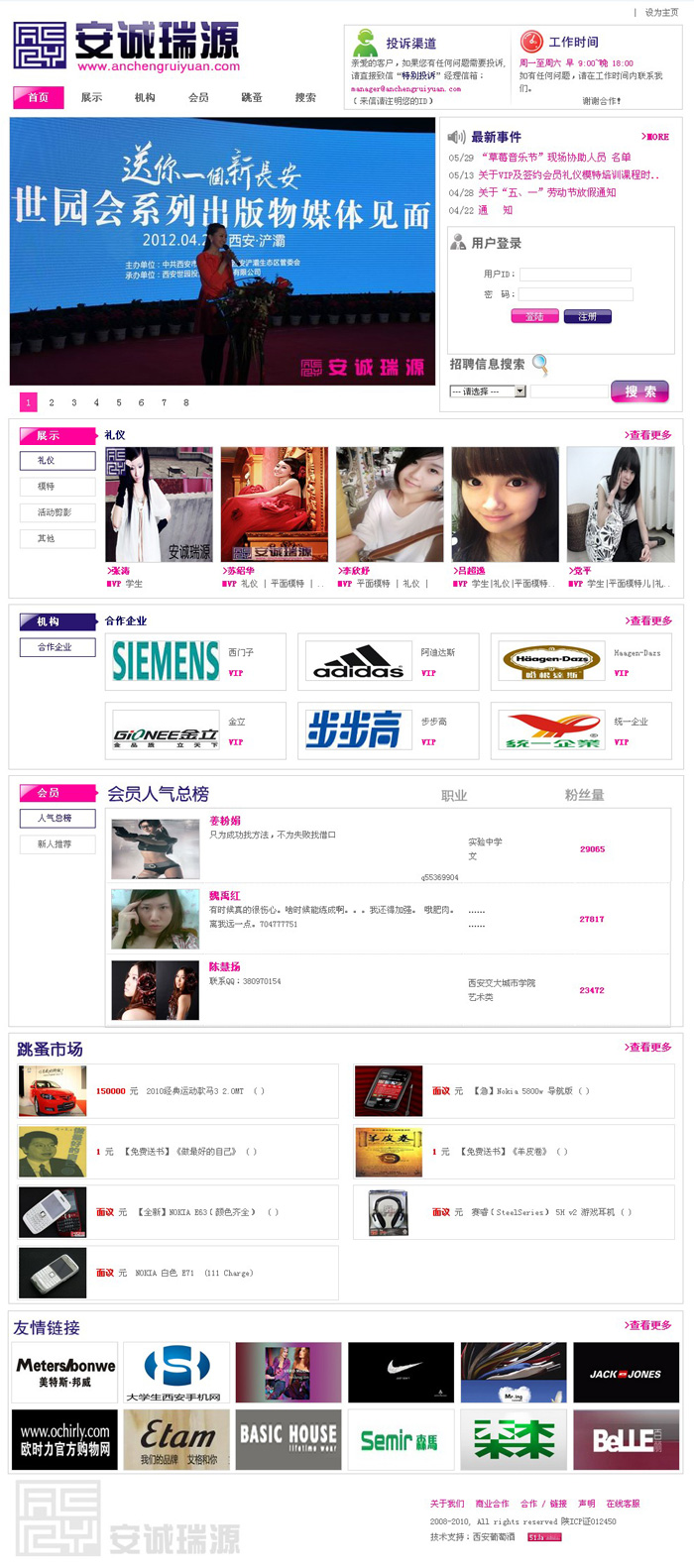Jump to banner slide 3
Image resolution: width=694 pixels, height=1568 pixels.
coord(73,402)
